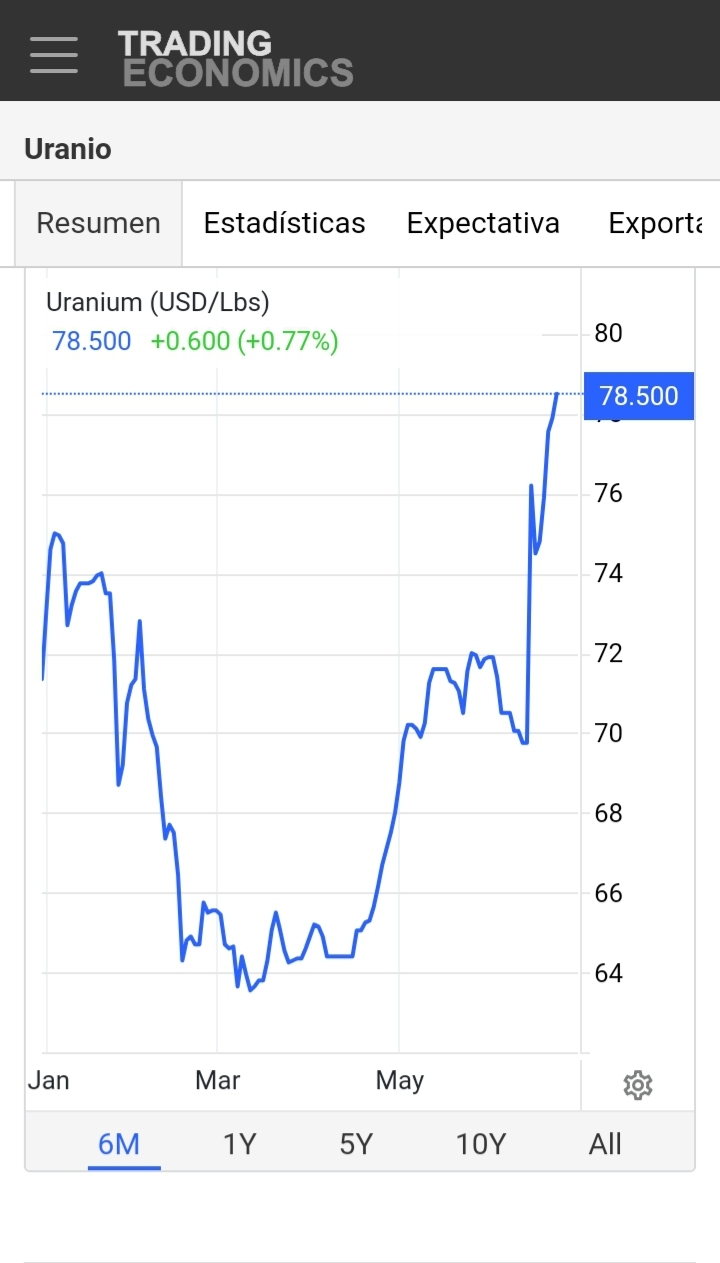
Task: Display All available chart data
Action: point(605,1143)
